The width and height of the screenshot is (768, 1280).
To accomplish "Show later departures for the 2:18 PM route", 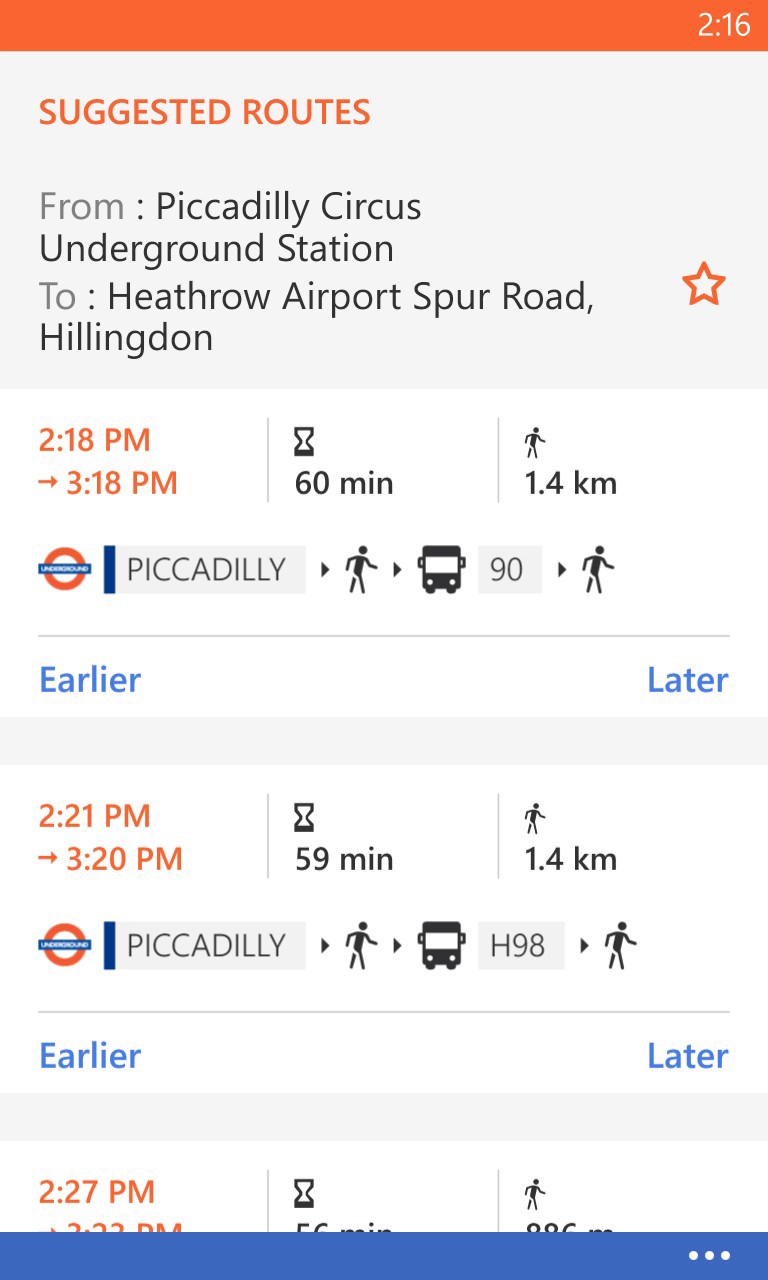I will tap(687, 679).
